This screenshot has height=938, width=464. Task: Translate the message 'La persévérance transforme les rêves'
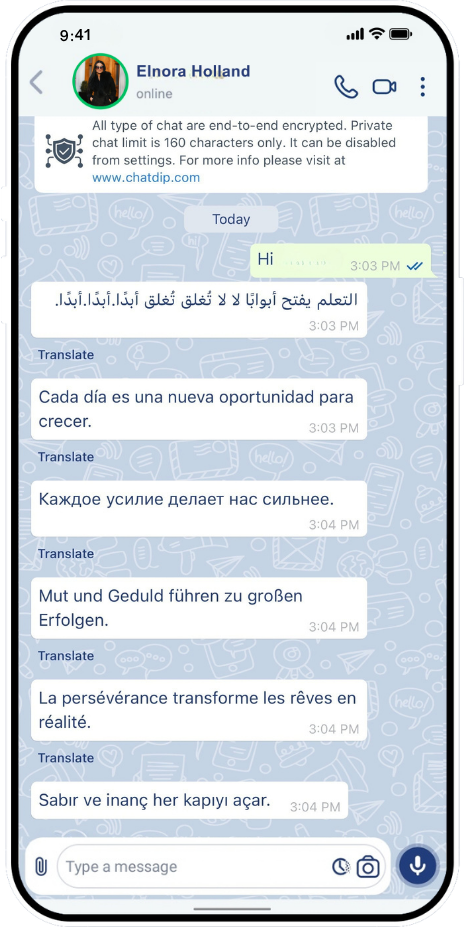click(x=66, y=758)
